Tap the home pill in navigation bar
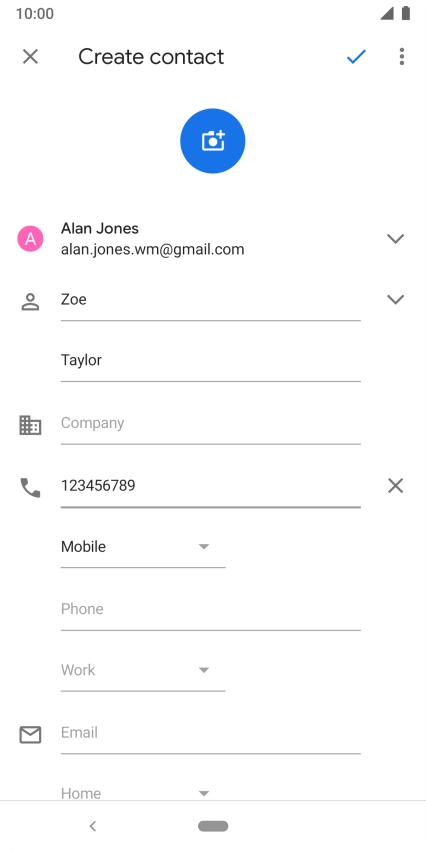This screenshot has width=426, height=852. point(213,826)
